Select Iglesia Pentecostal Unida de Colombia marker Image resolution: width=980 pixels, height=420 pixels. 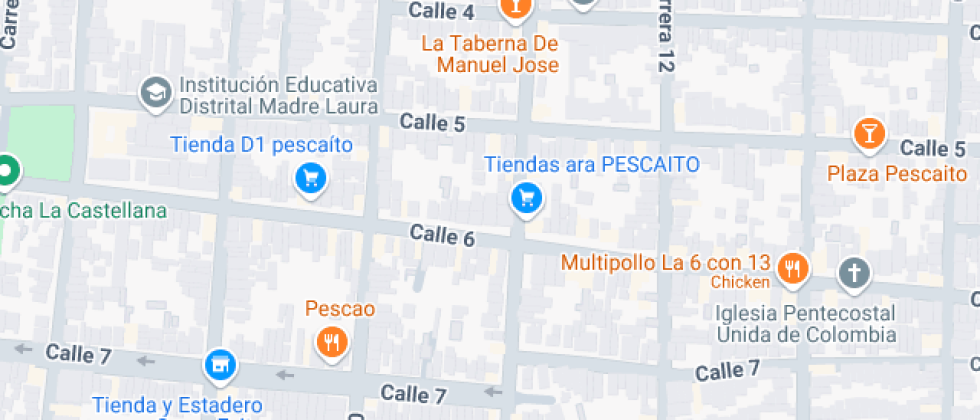coord(854,273)
